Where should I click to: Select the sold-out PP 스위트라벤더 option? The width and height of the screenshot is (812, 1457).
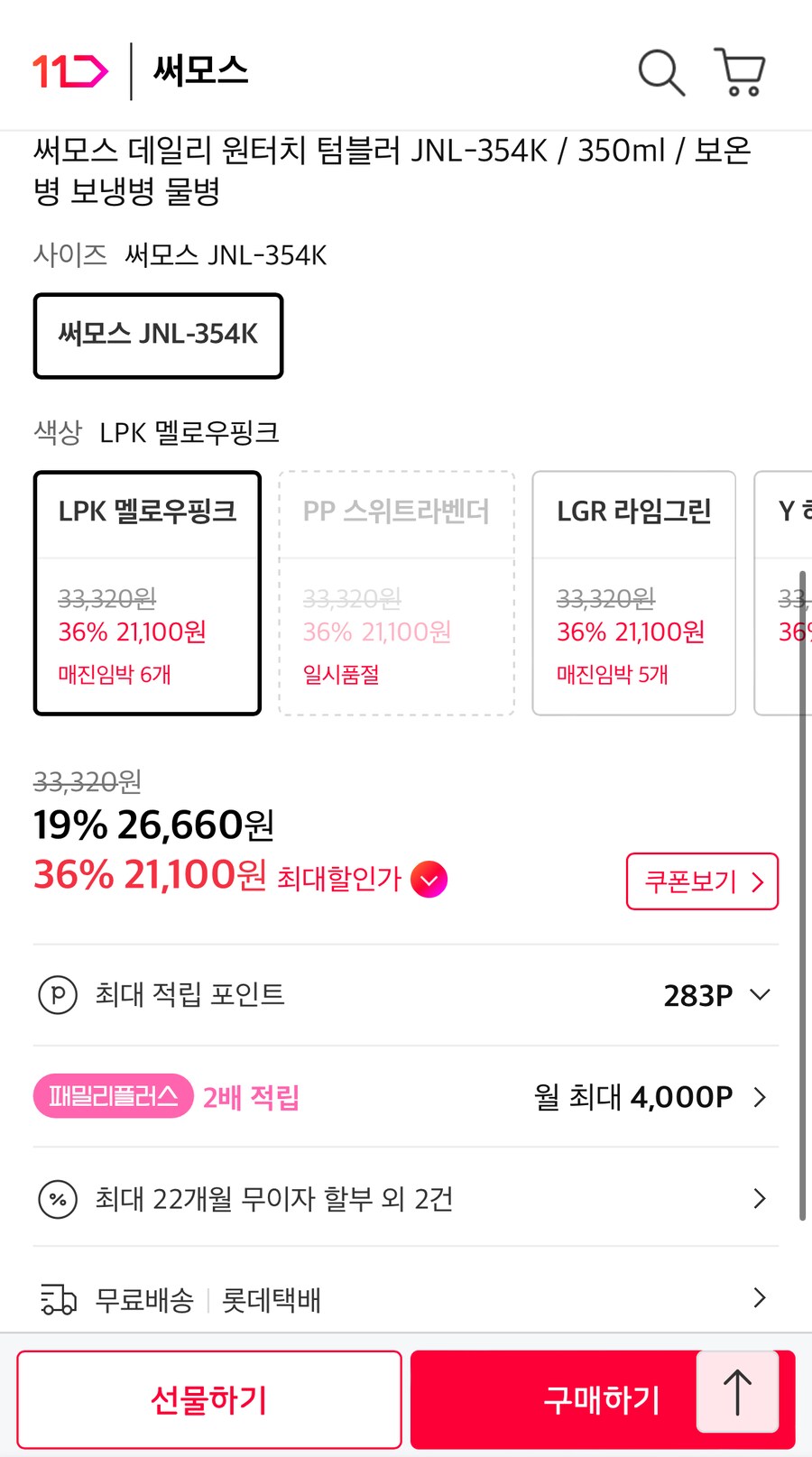395,593
